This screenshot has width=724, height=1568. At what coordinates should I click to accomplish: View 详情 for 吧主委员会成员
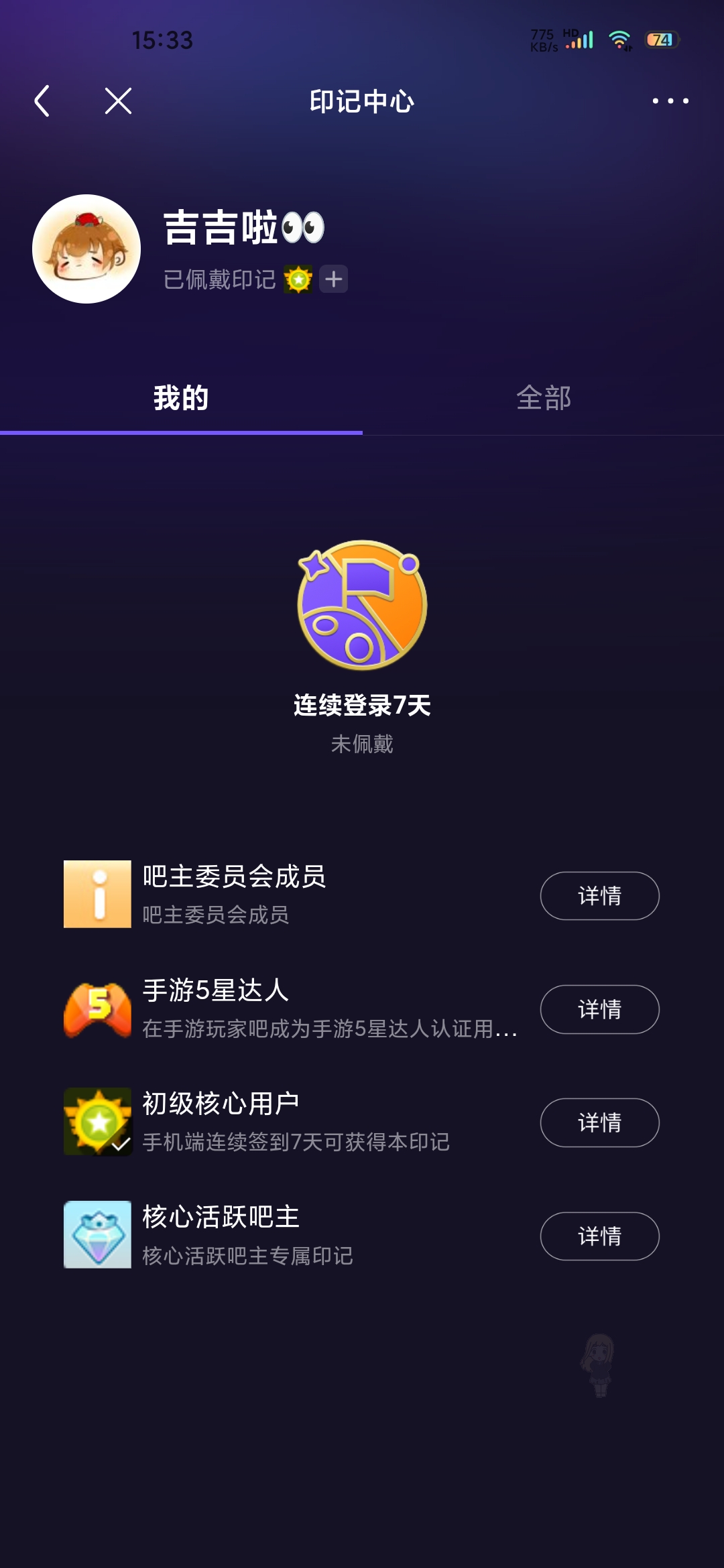pos(599,896)
